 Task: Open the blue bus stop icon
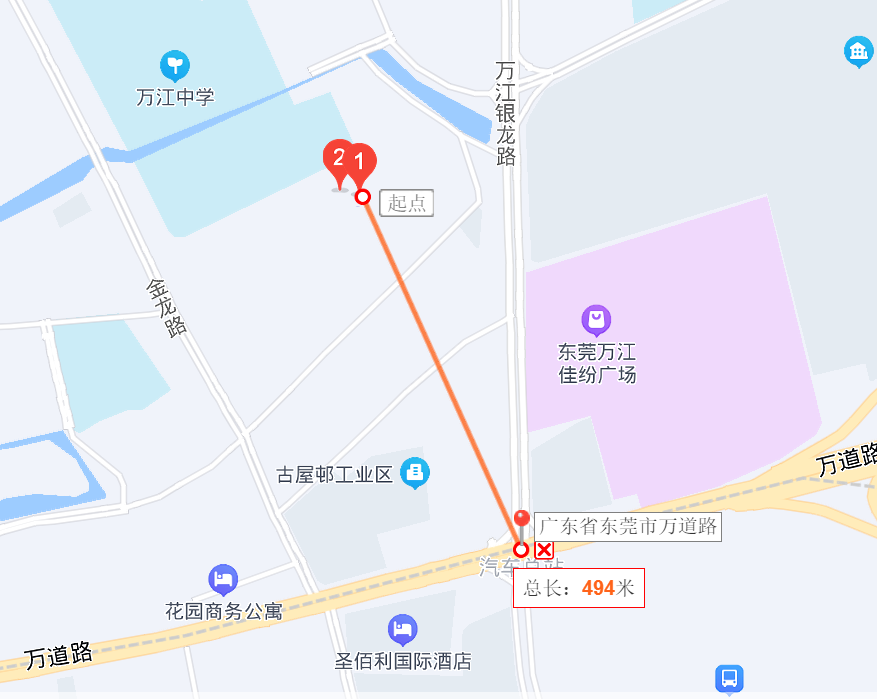[x=730, y=679]
